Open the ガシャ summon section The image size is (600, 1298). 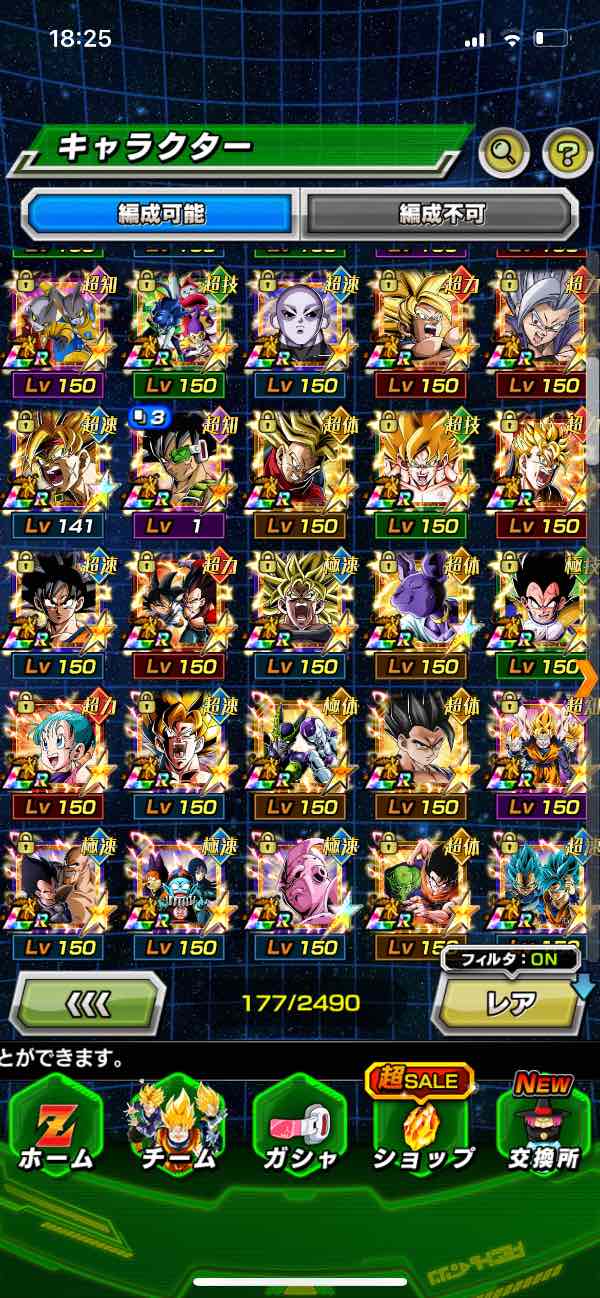point(299,1125)
